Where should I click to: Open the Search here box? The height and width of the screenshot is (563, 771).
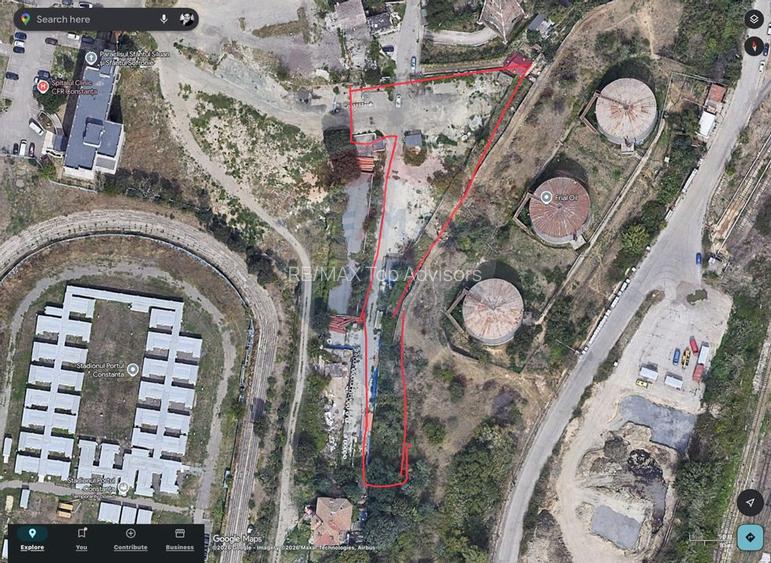click(x=90, y=19)
